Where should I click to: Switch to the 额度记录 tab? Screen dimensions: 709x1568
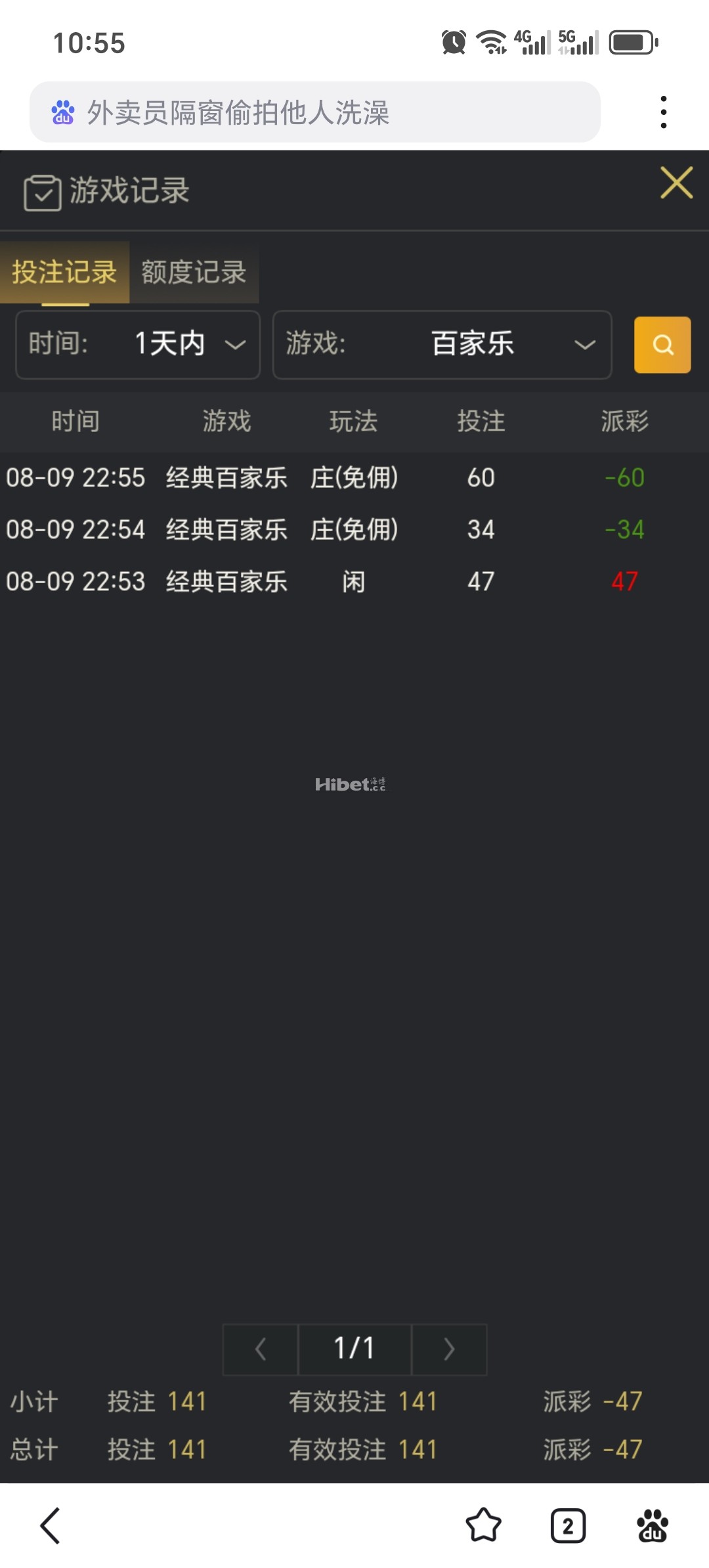pyautogui.click(x=192, y=273)
